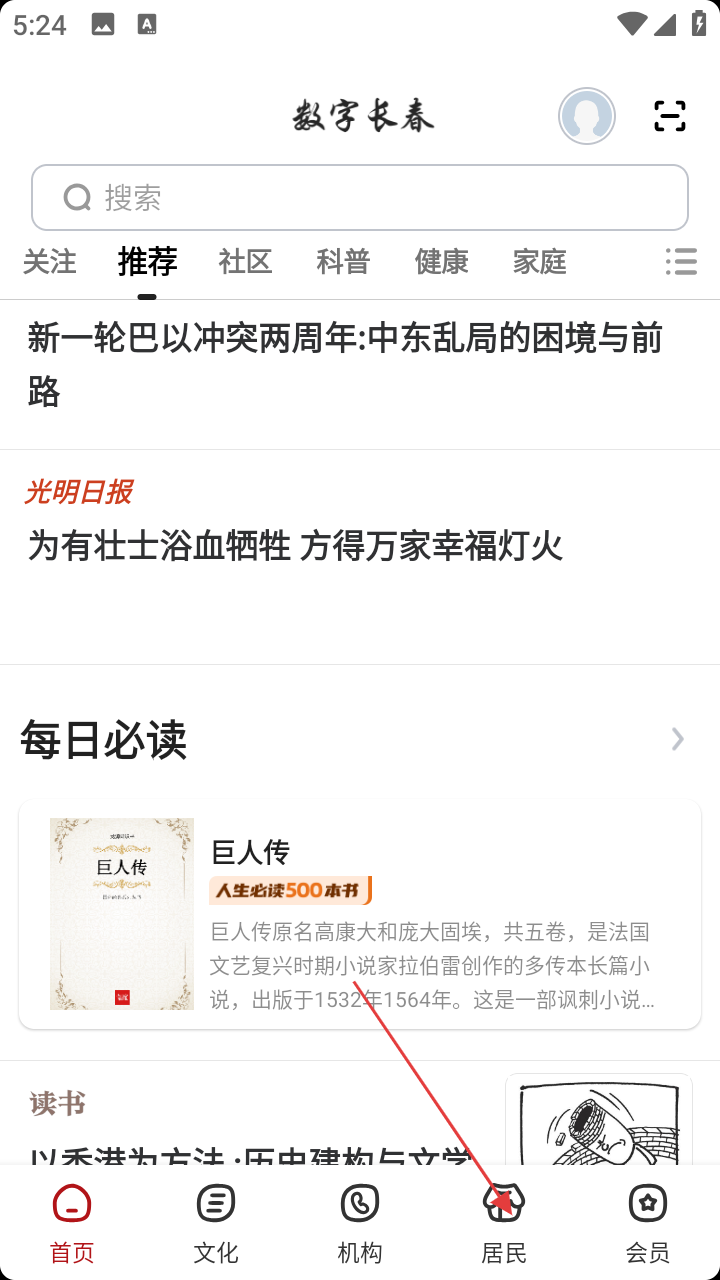Open the profile avatar icon

pyautogui.click(x=586, y=117)
